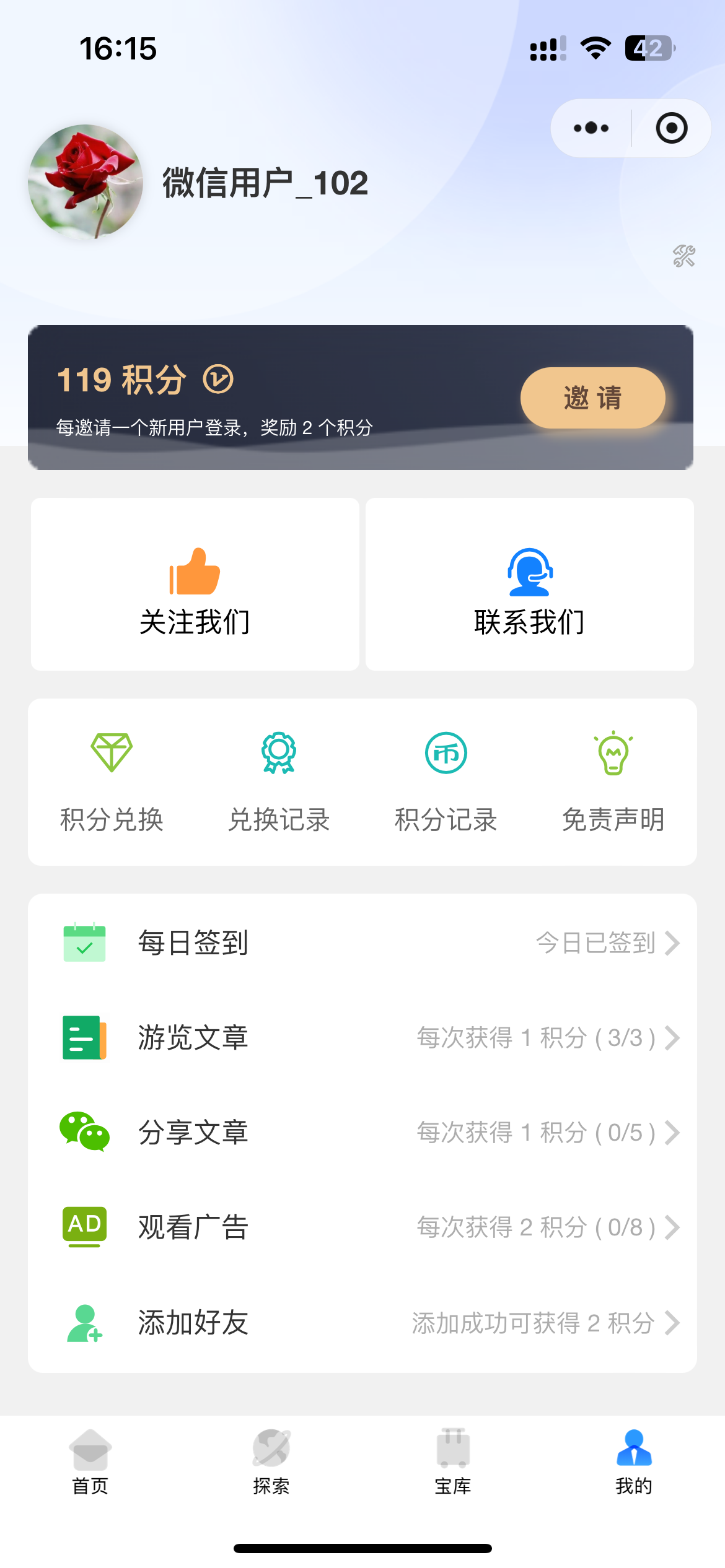Screen dimensions: 725x1568
Task: Switch to the 宝库 tab
Action: (x=453, y=1461)
